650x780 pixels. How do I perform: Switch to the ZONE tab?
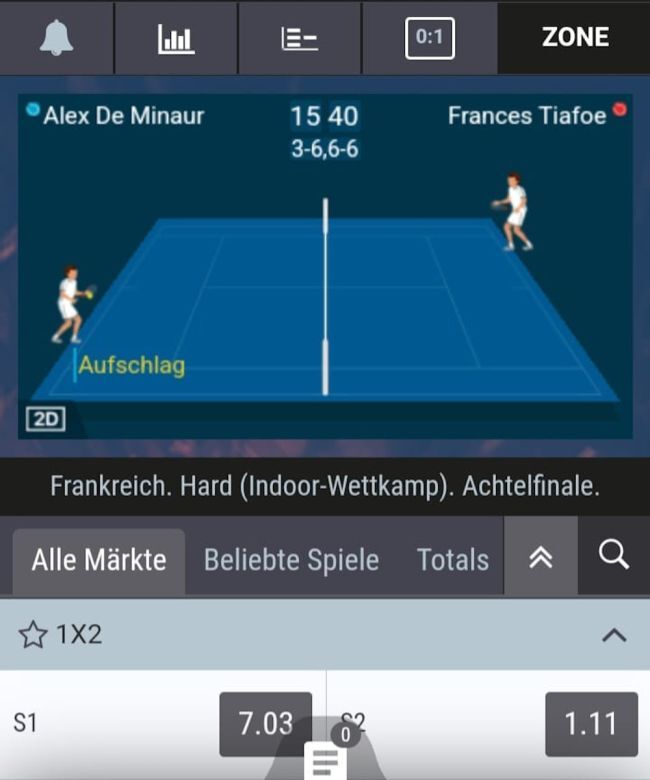[574, 38]
